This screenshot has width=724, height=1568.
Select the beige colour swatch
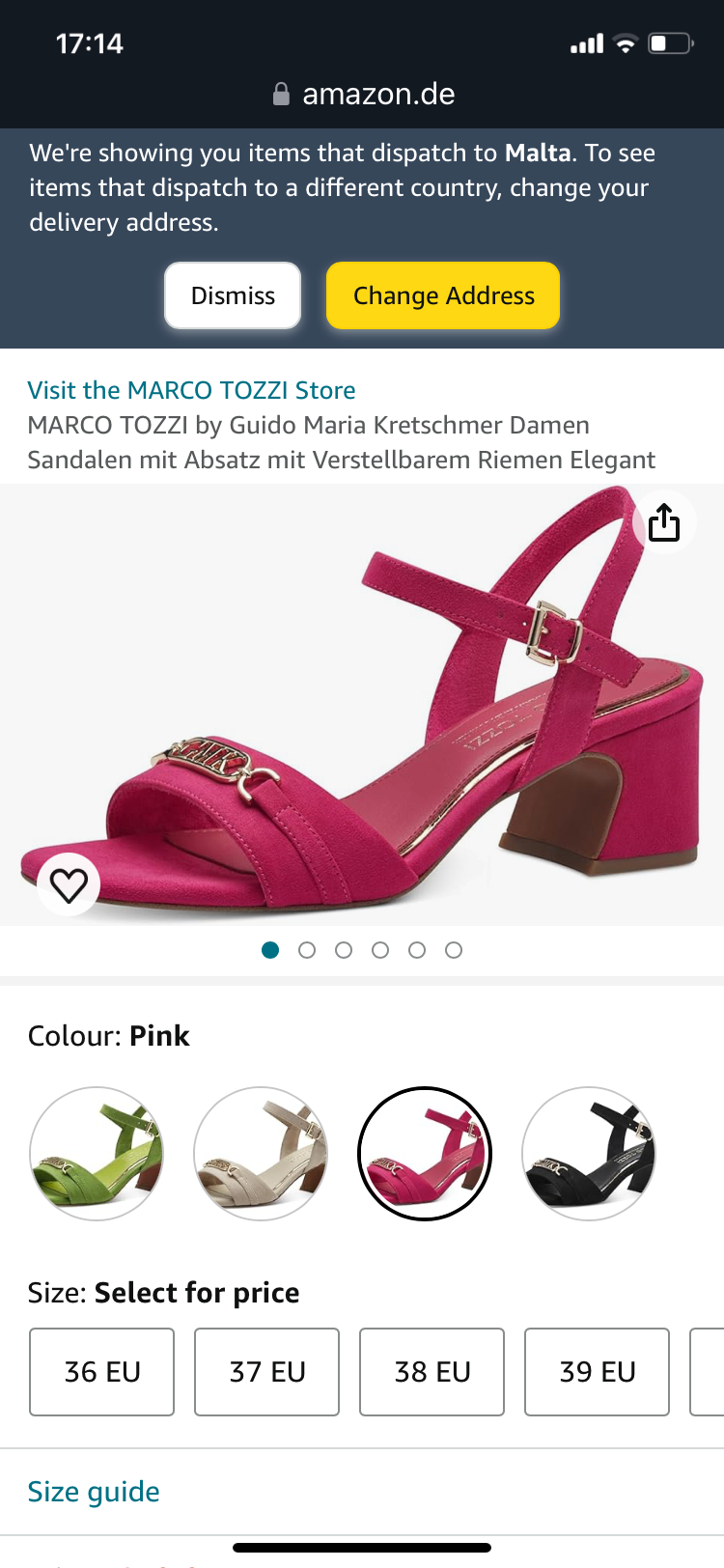(261, 1154)
